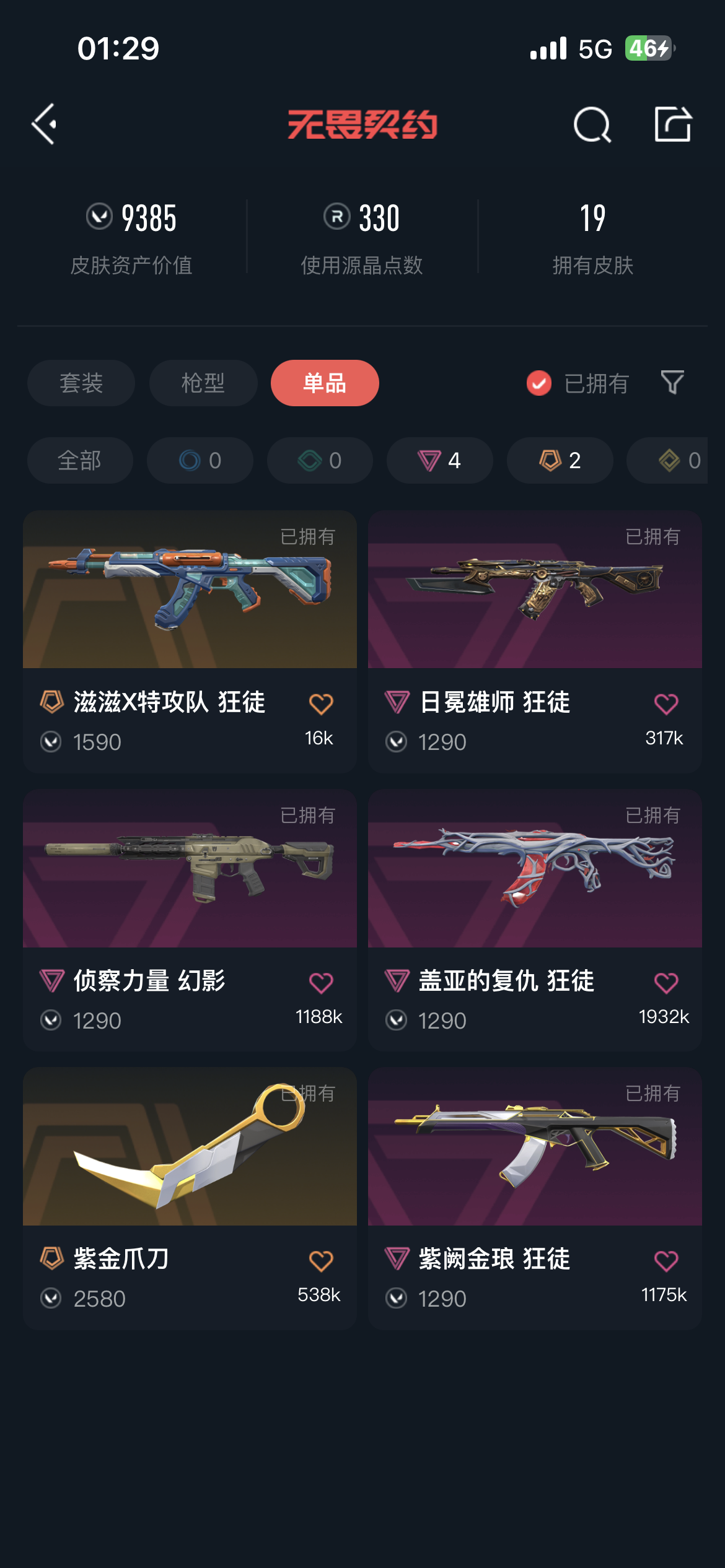Viewport: 725px width, 1568px height.
Task: Like the 盖亚的复仇 狂徒 skin
Action: tap(666, 983)
